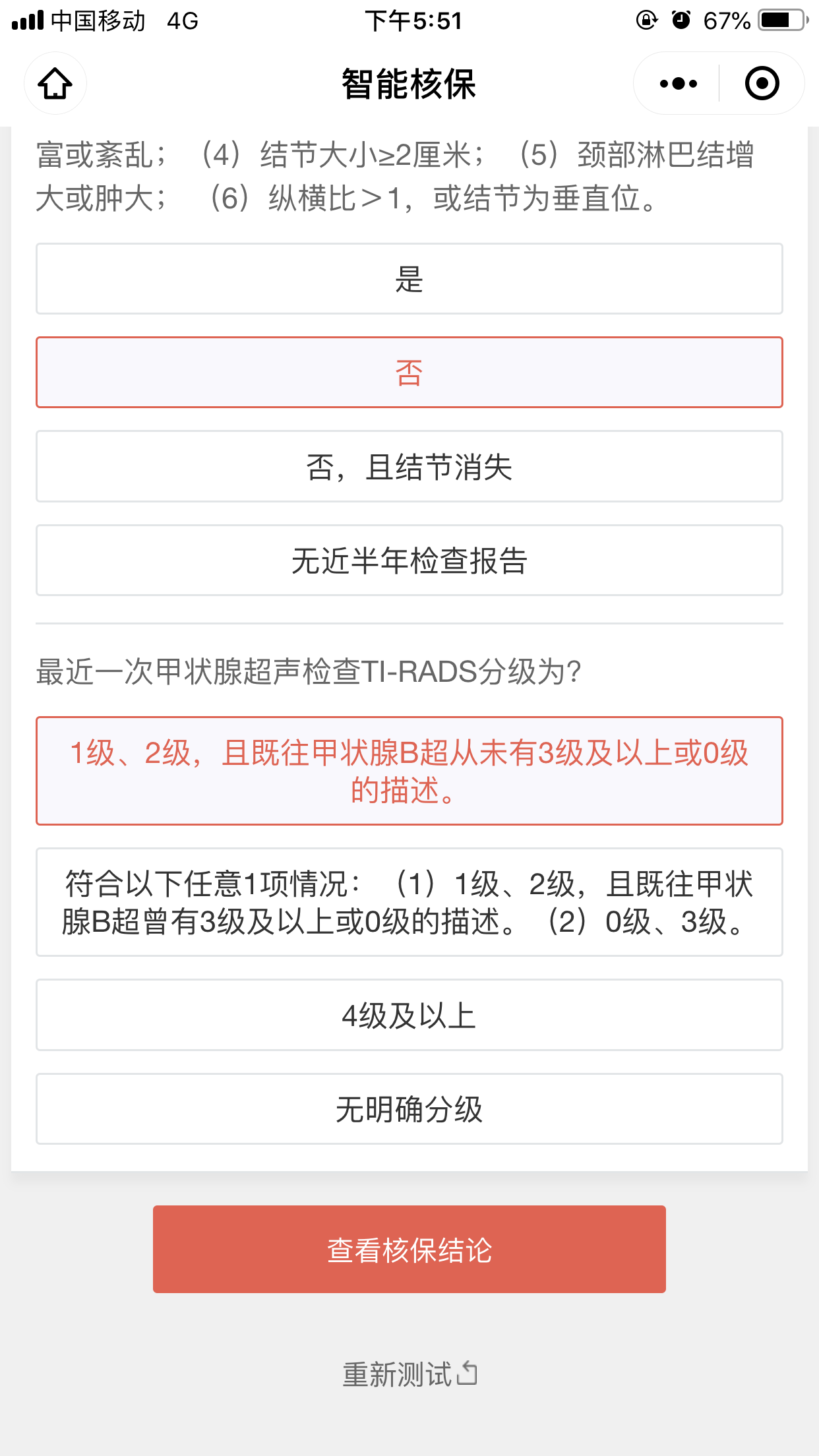Select 4级及以上 grade option
The image size is (819, 1456).
409,1016
